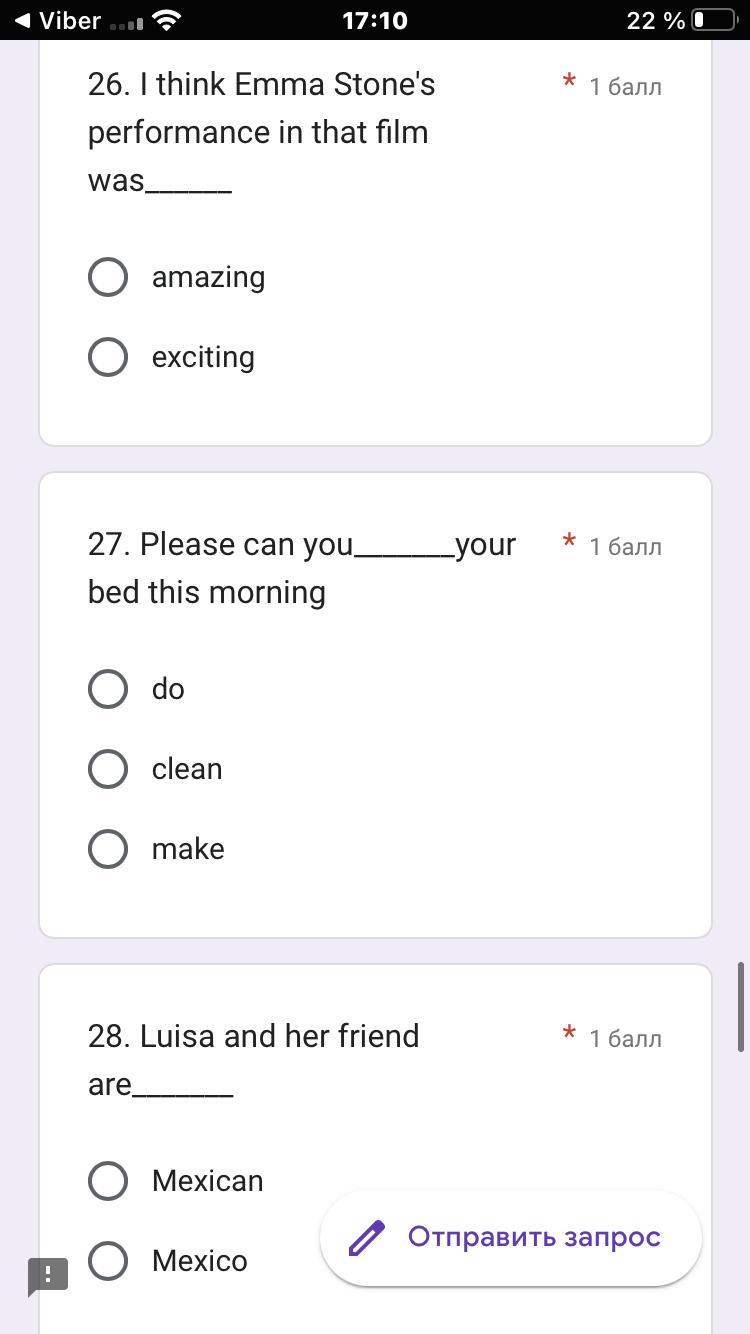Viewport: 750px width, 1334px height.
Task: Select 'amazing' for question 26
Action: point(108,277)
